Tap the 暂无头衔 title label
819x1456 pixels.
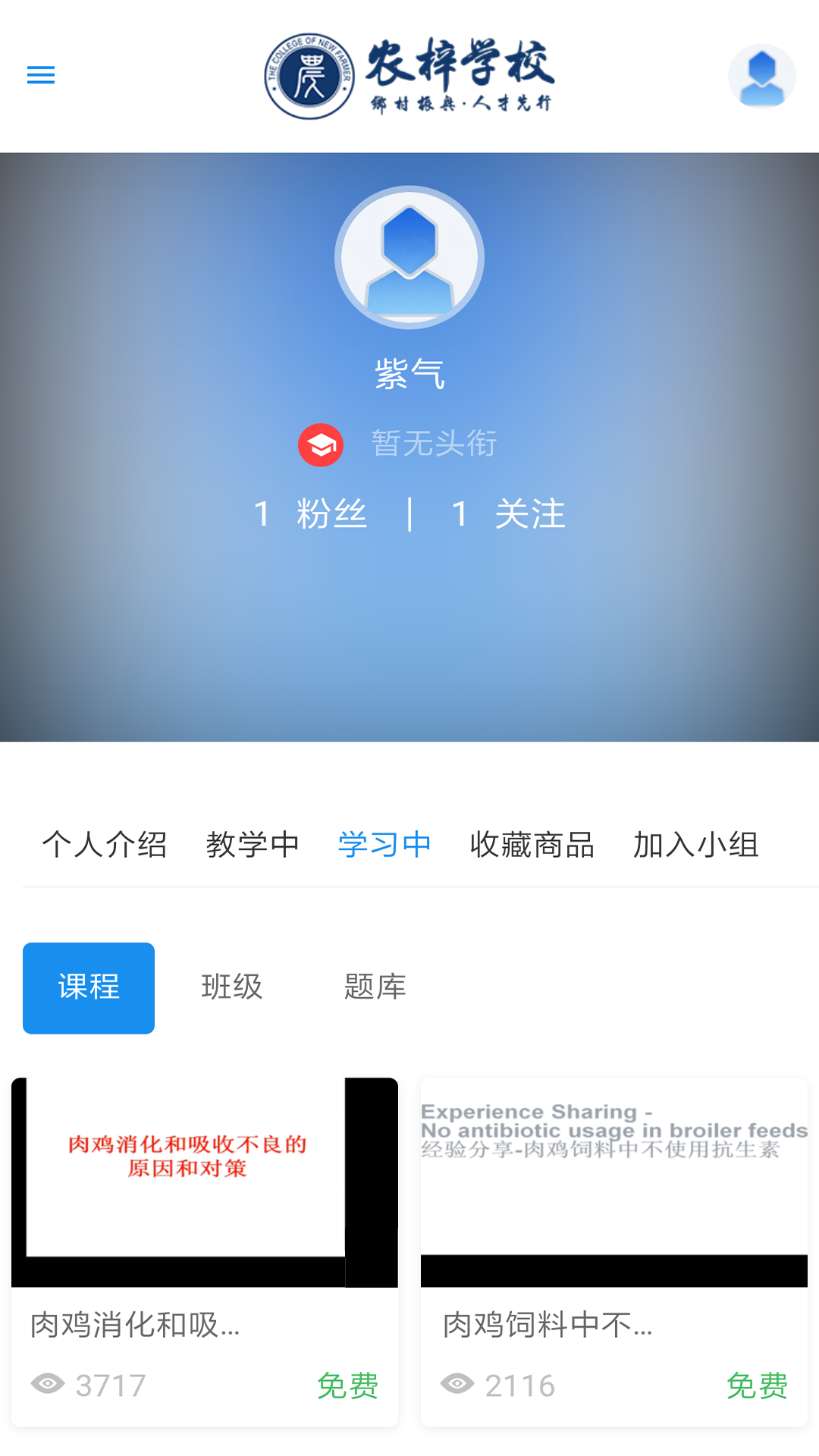pos(435,445)
